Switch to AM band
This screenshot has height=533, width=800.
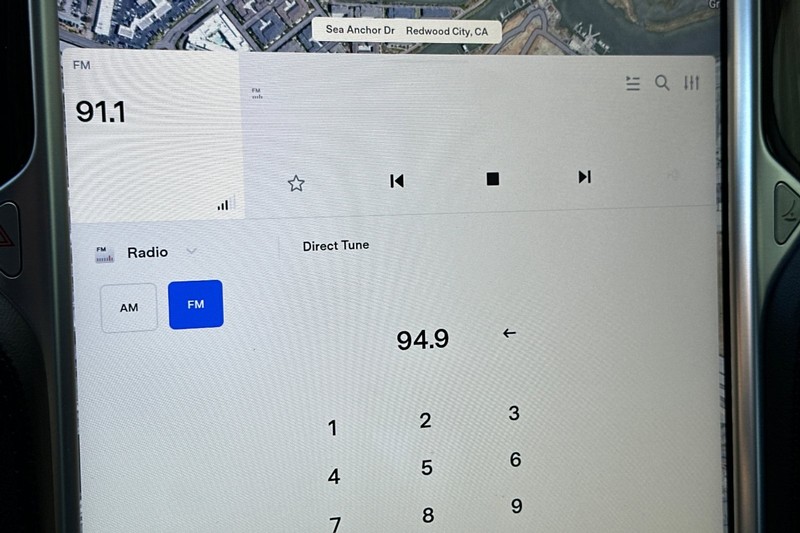tap(129, 308)
